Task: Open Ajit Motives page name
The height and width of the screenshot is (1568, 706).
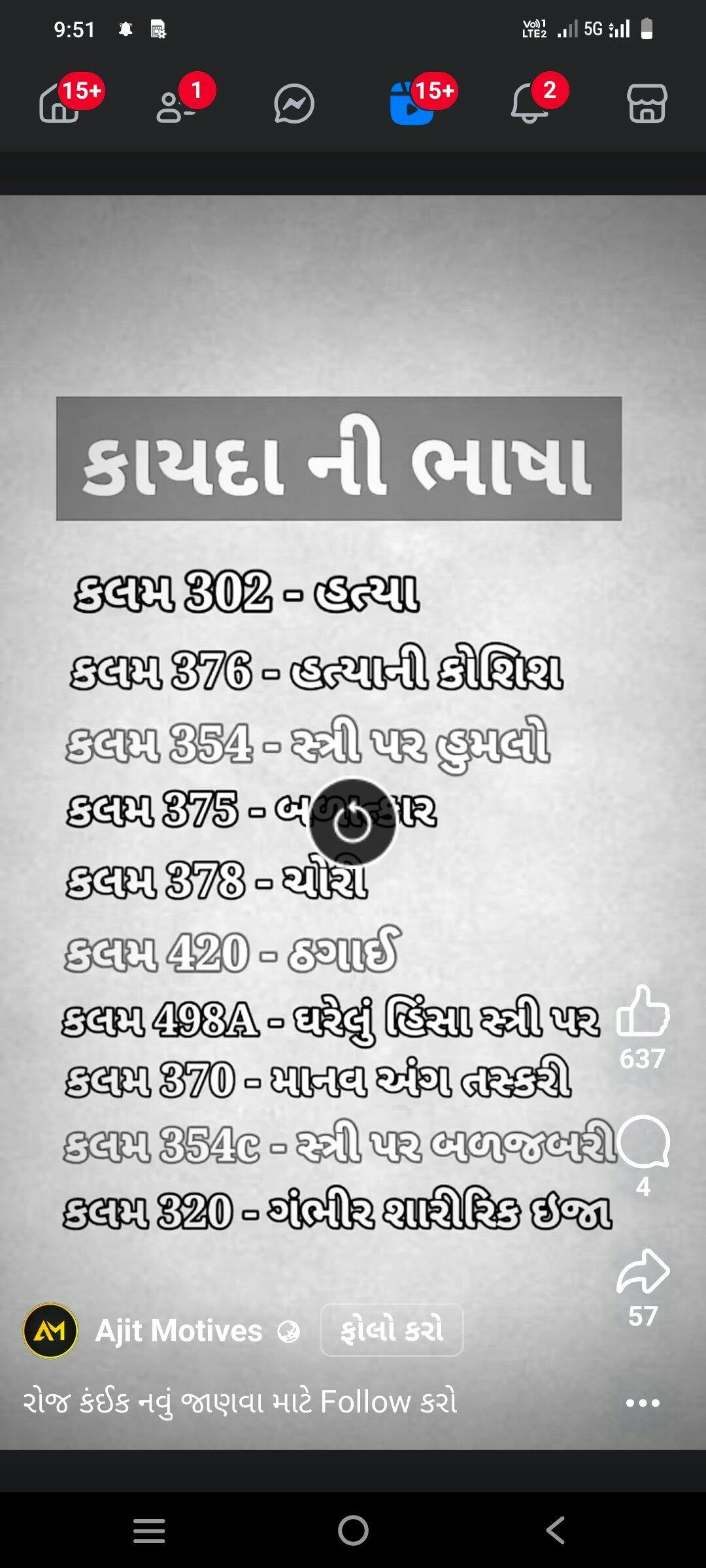Action: [178, 1330]
